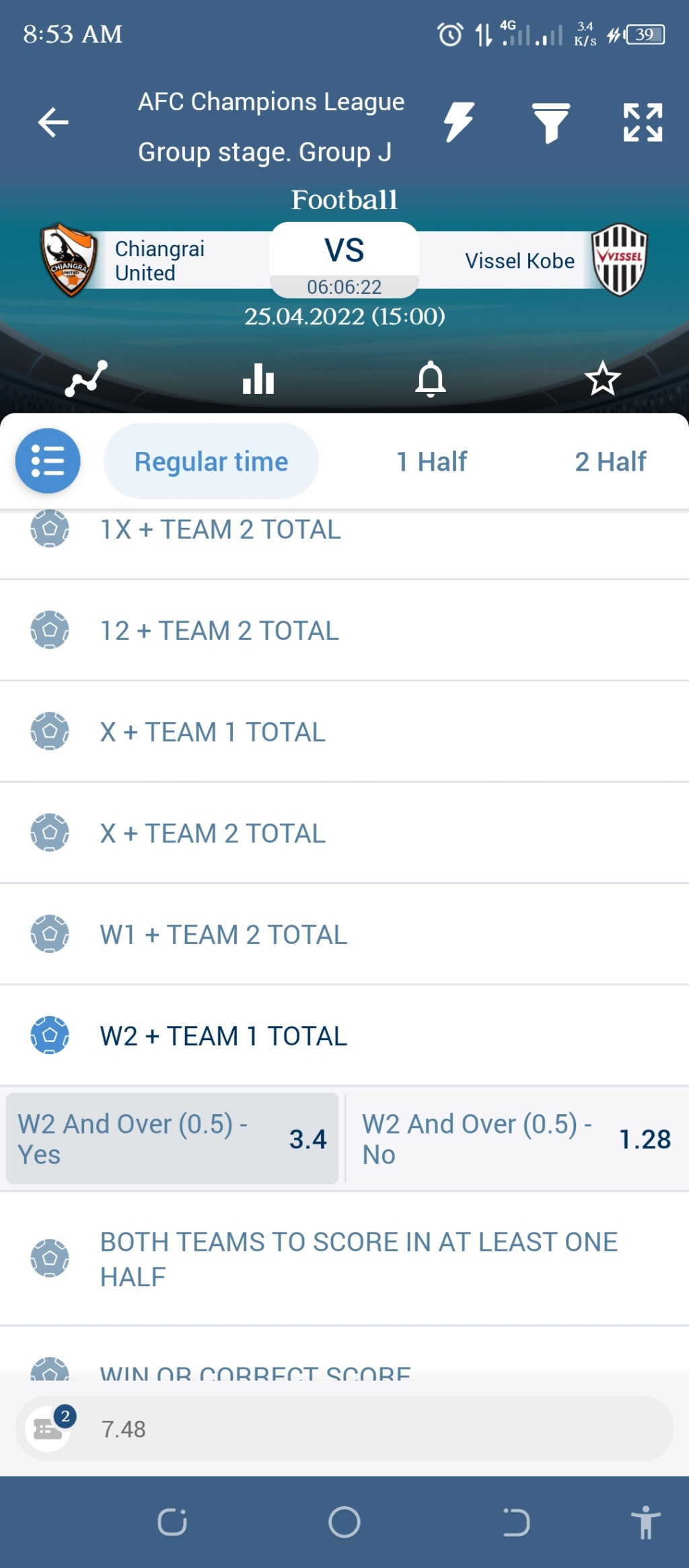Switch to the 1 Half tab
This screenshot has height=1568, width=689.
click(431, 462)
